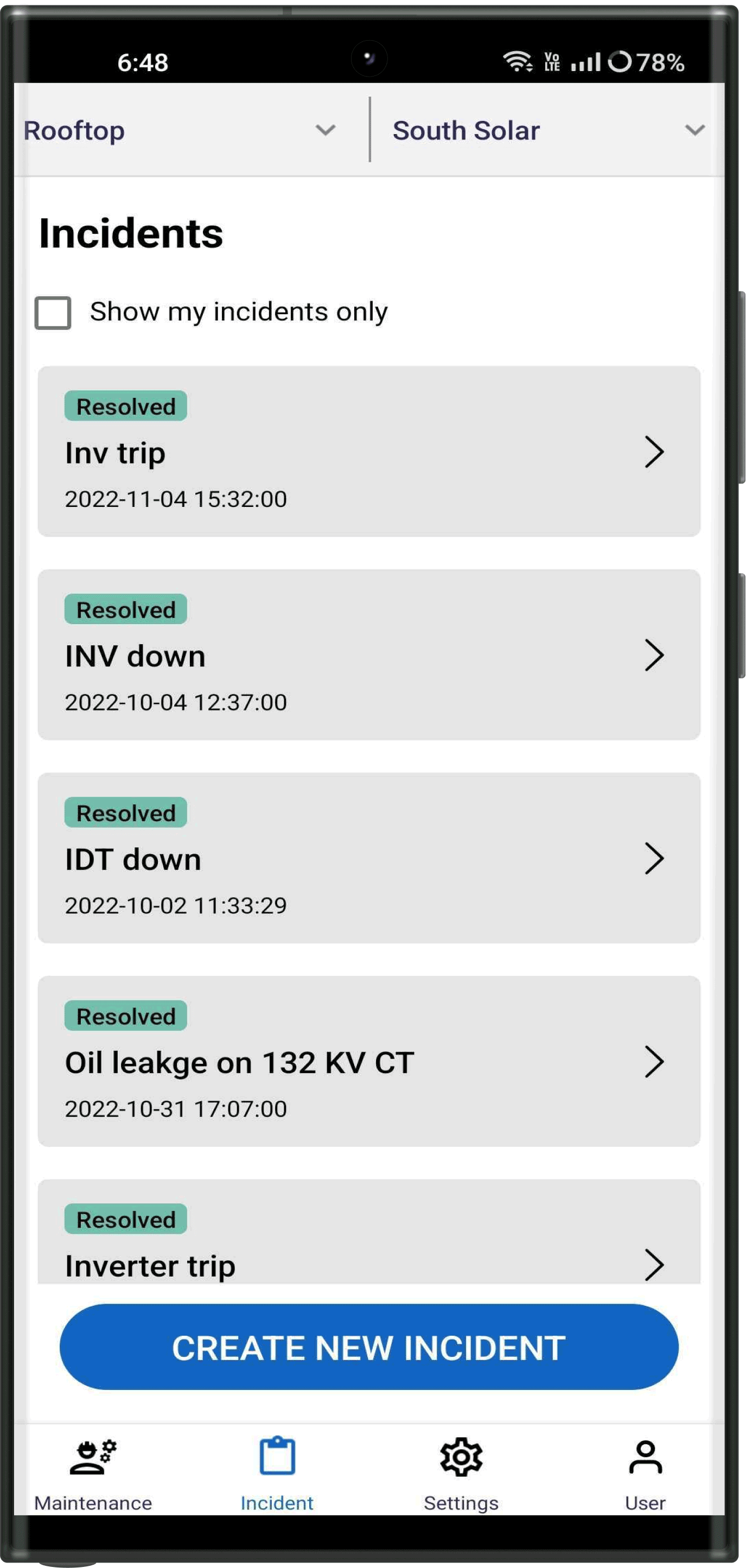Open the Inverter trip incident
This screenshot has height=1568, width=746.
(x=369, y=1231)
